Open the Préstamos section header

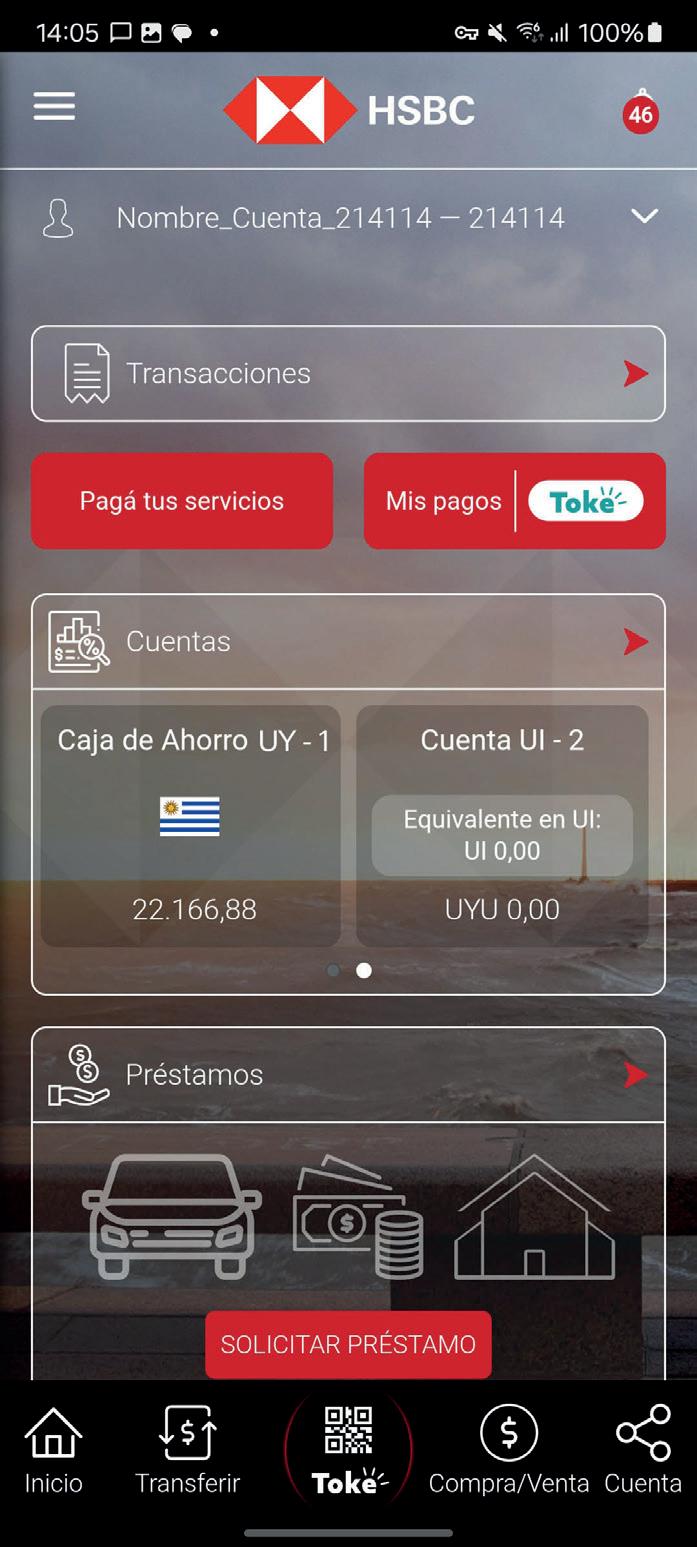(x=348, y=1075)
